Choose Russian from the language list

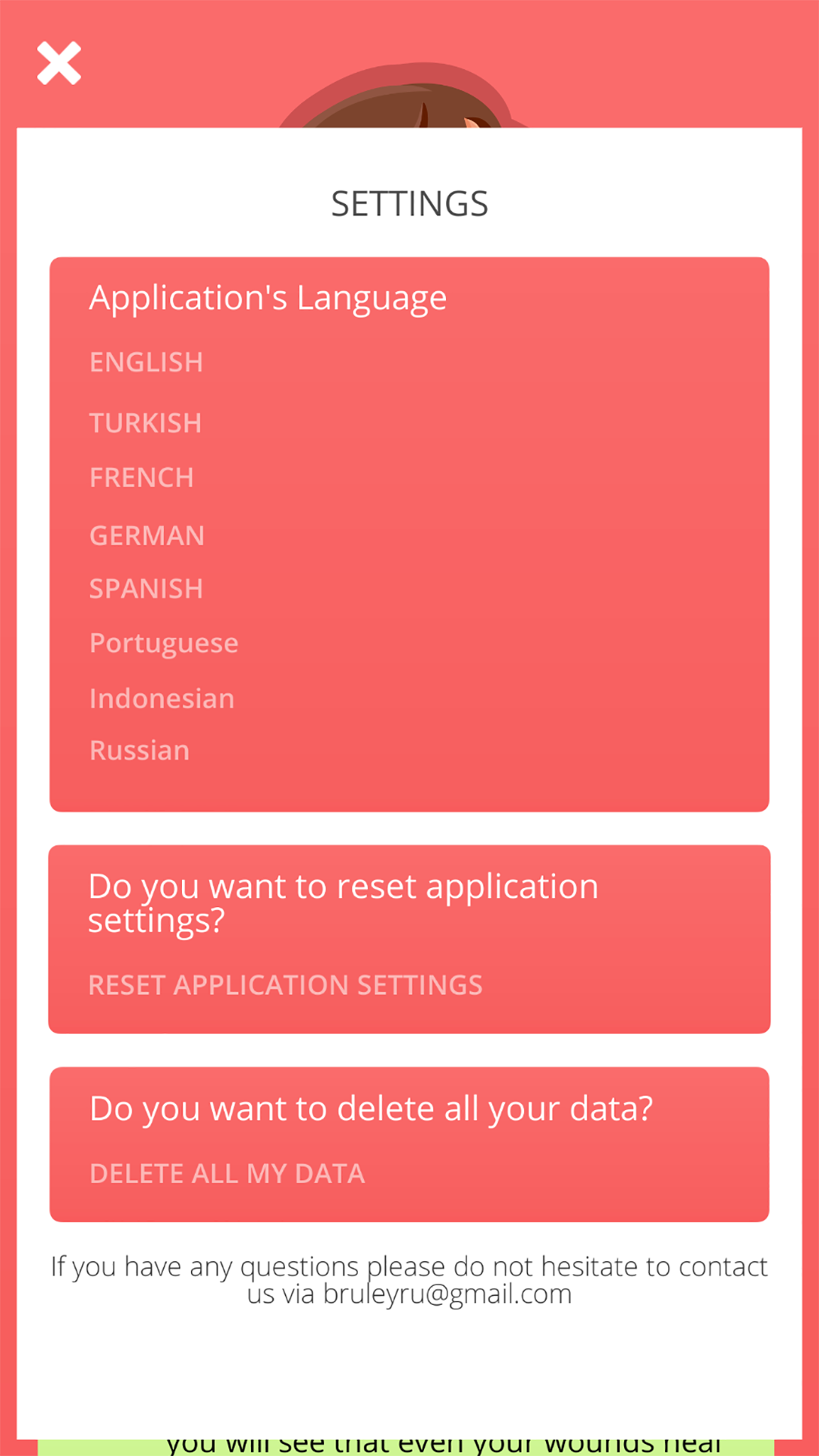(x=140, y=751)
